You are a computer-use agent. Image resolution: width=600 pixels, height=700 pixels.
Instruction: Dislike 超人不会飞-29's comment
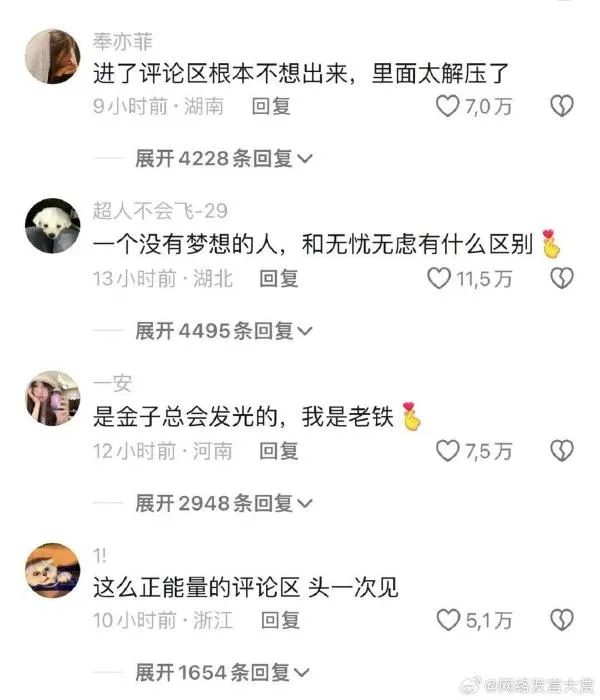pyautogui.click(x=562, y=279)
